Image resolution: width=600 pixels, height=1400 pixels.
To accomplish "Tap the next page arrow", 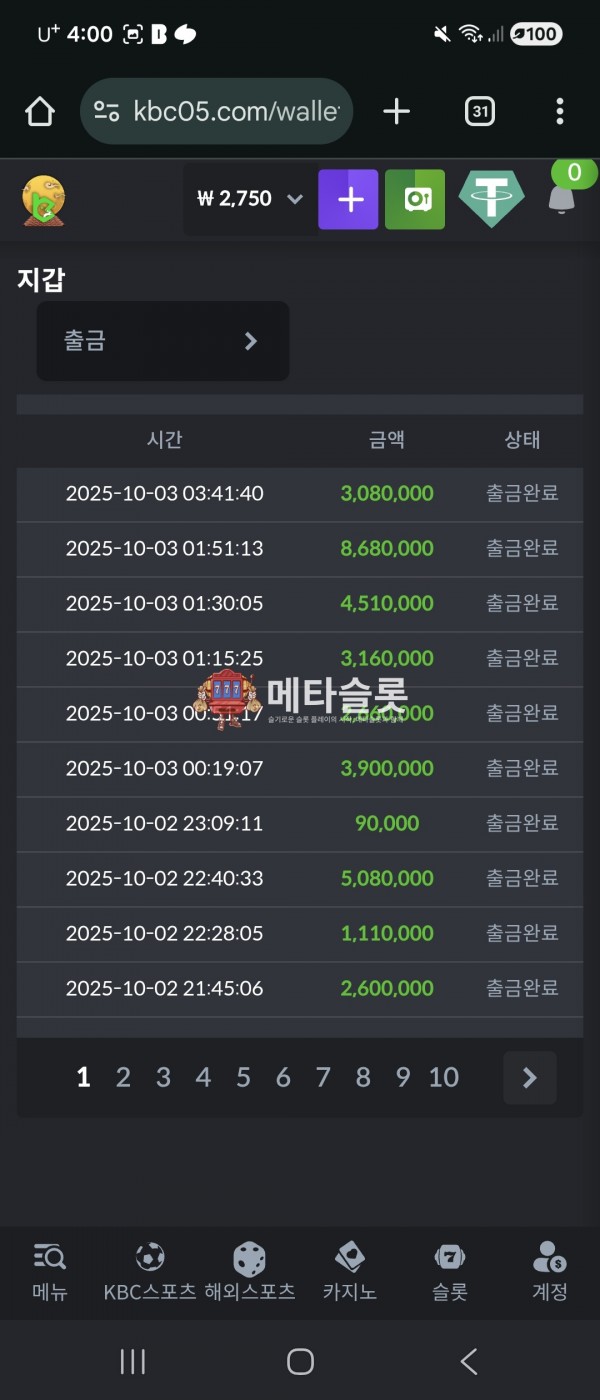I will (x=529, y=1077).
